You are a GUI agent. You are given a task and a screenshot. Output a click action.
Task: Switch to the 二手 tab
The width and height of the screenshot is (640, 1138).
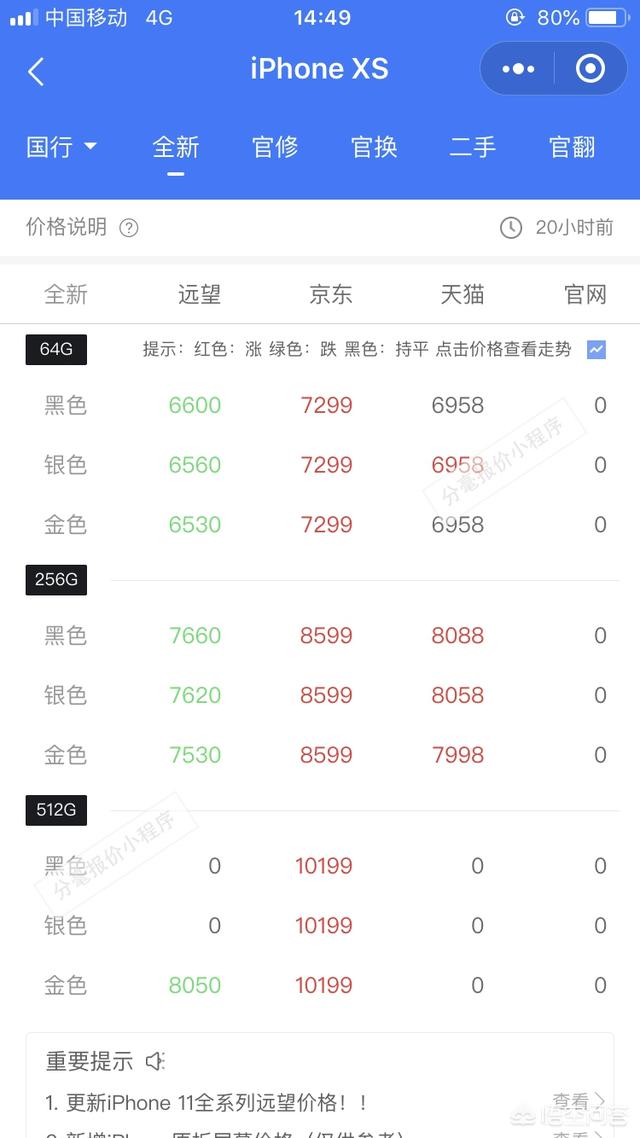click(473, 147)
